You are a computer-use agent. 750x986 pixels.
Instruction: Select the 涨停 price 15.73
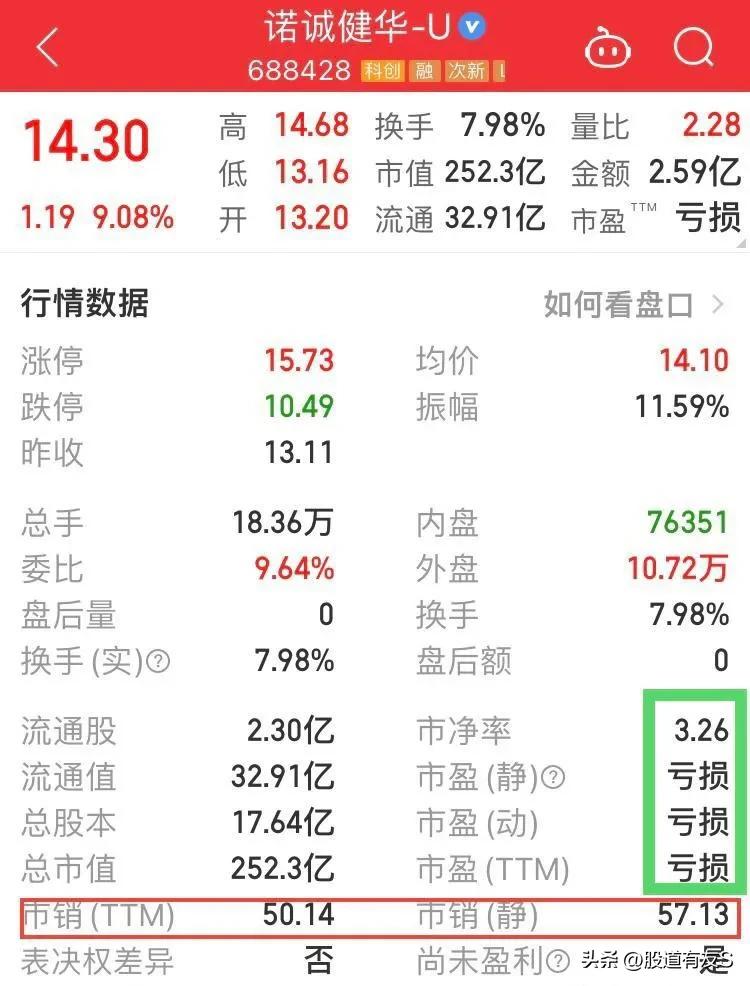click(298, 361)
